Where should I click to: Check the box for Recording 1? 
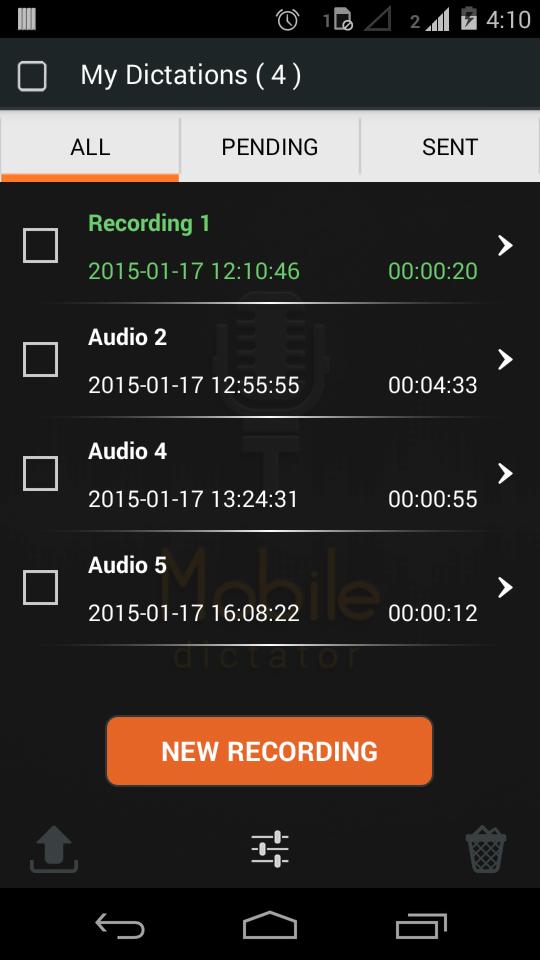click(40, 246)
